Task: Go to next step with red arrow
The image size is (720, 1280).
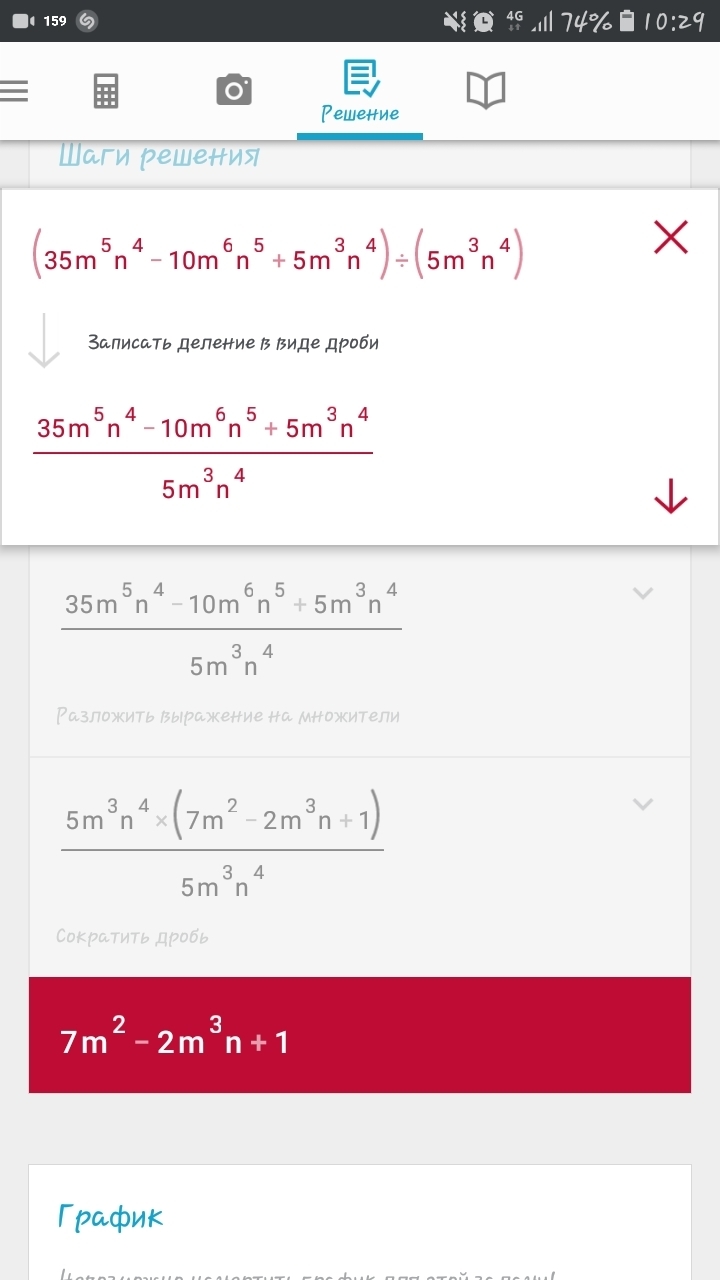Action: (x=671, y=496)
